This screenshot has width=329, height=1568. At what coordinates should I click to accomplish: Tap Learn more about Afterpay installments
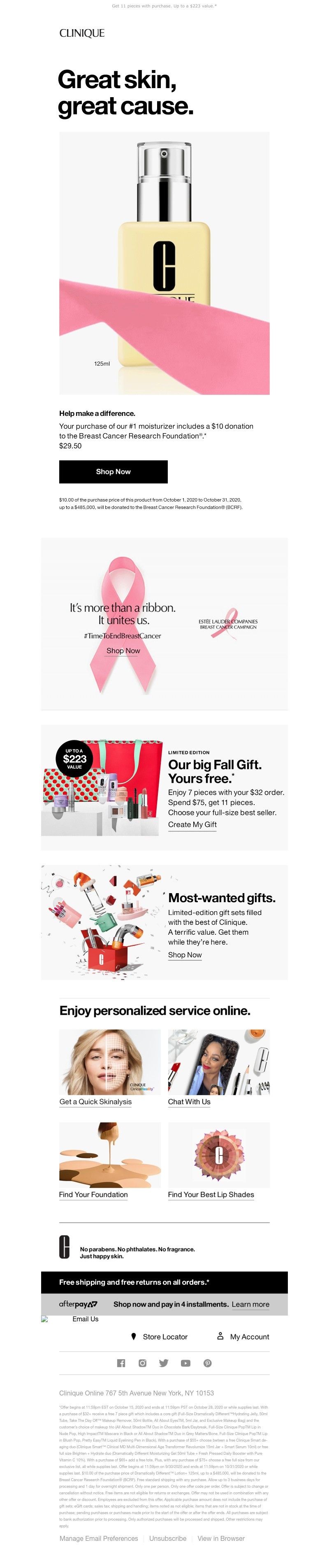(x=250, y=1304)
